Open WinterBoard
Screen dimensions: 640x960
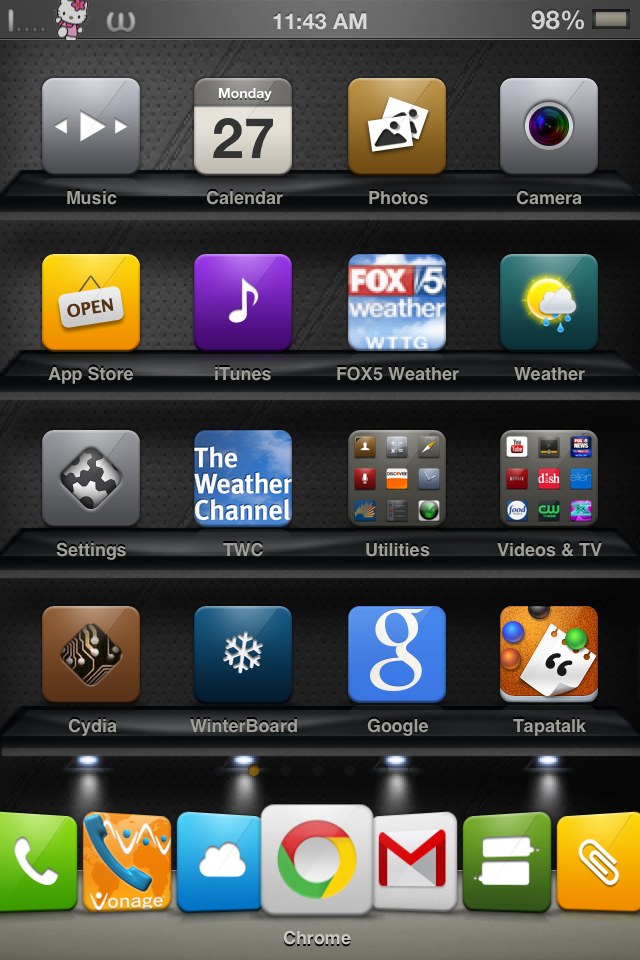point(243,655)
